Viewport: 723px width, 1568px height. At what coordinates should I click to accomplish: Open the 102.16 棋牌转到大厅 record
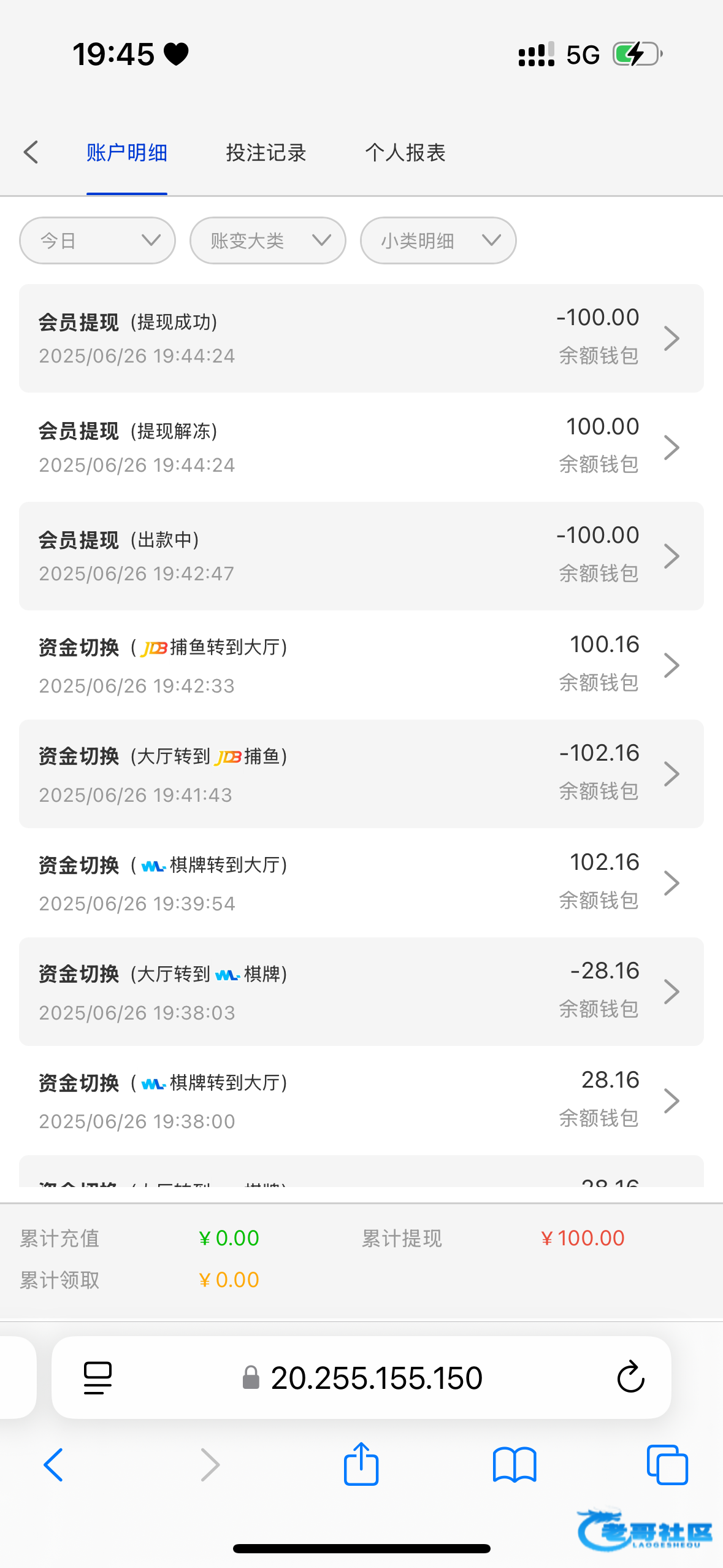click(x=361, y=883)
